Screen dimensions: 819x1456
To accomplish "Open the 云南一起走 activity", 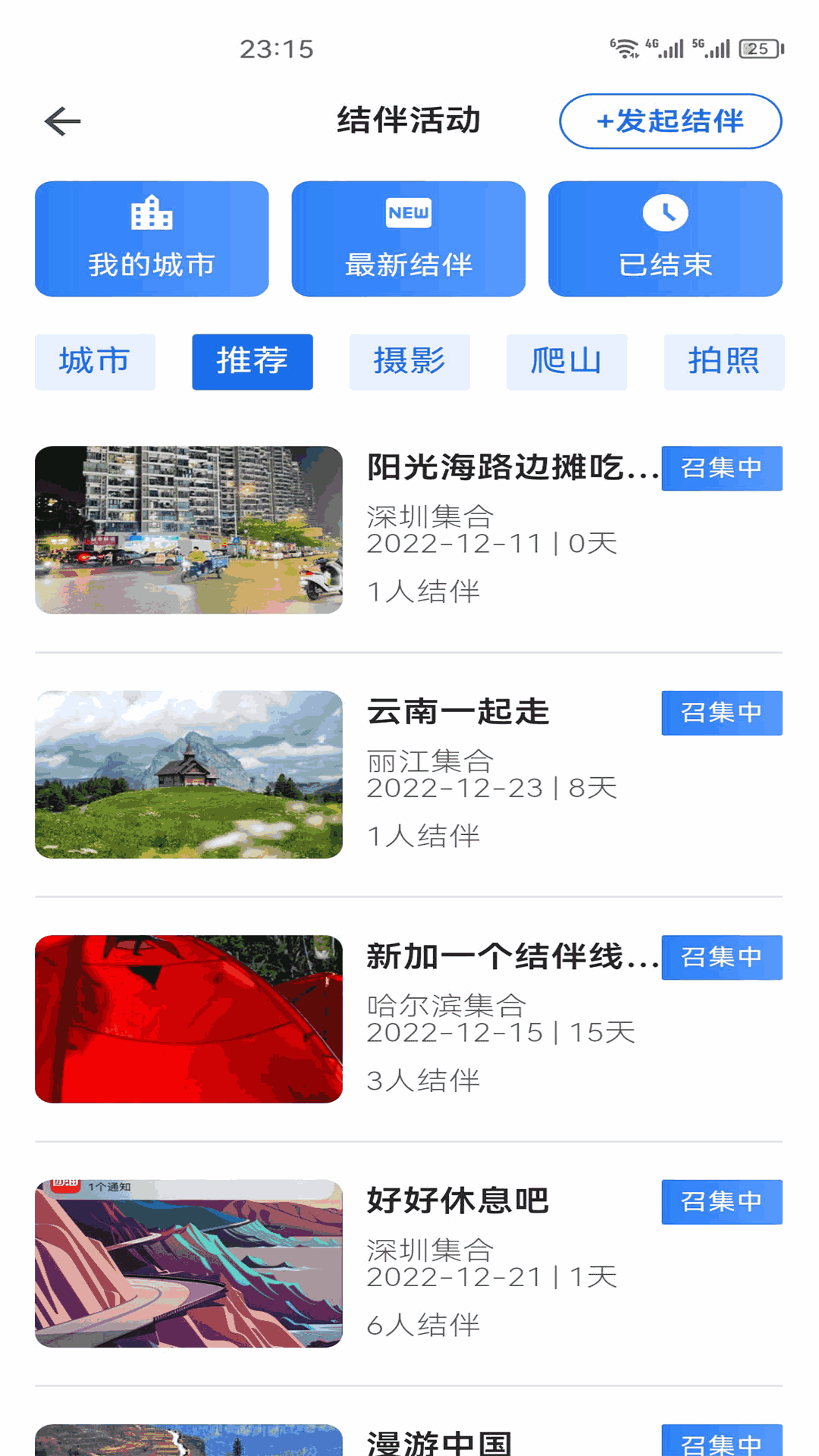I will point(458,712).
